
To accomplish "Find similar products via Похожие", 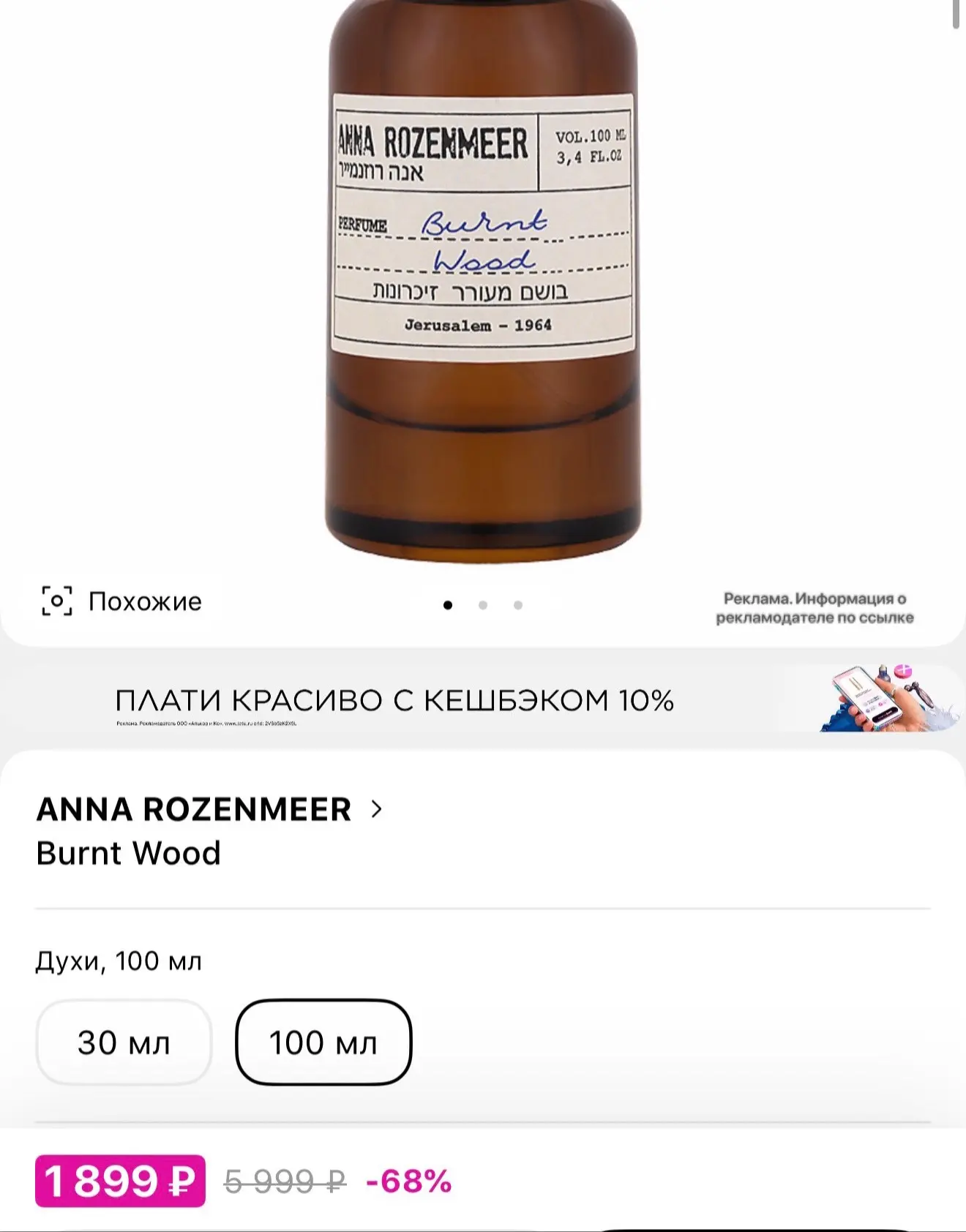I will tap(121, 601).
